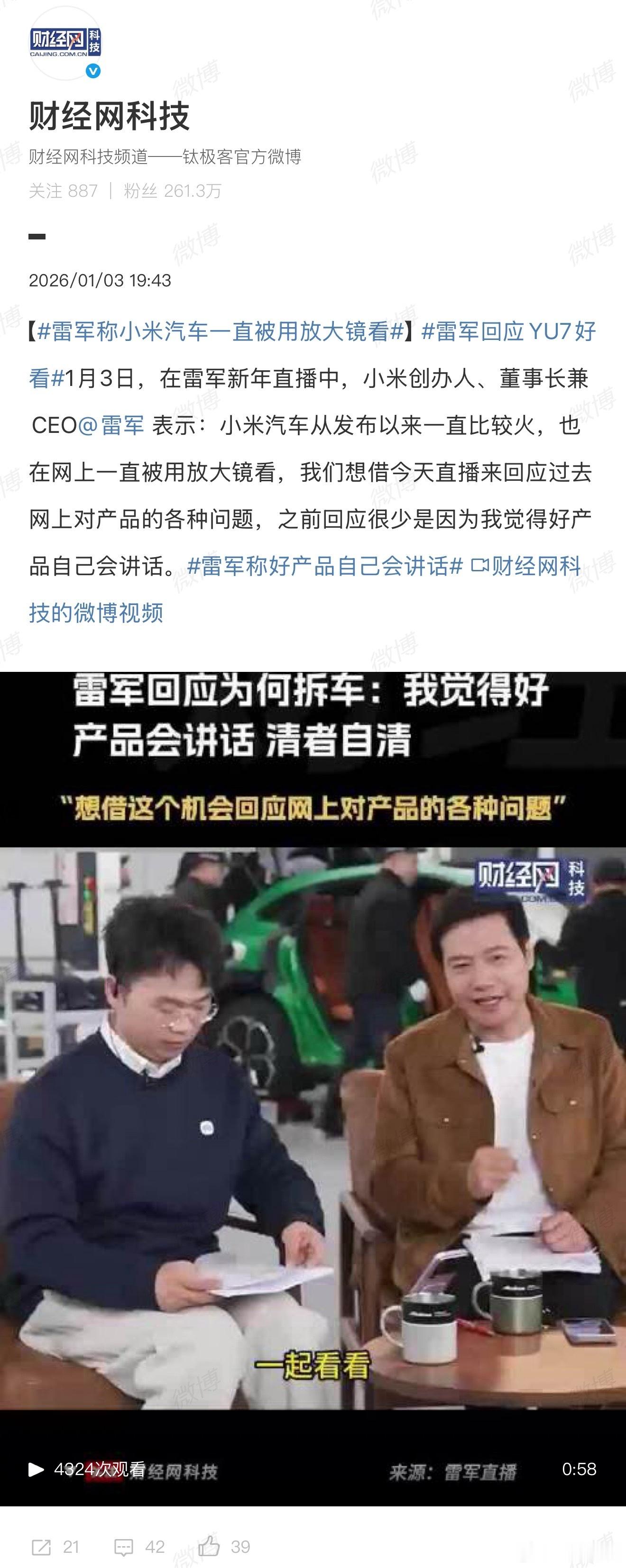View the 关注 887 following list
The height and width of the screenshot is (1568, 626).
pos(64,191)
